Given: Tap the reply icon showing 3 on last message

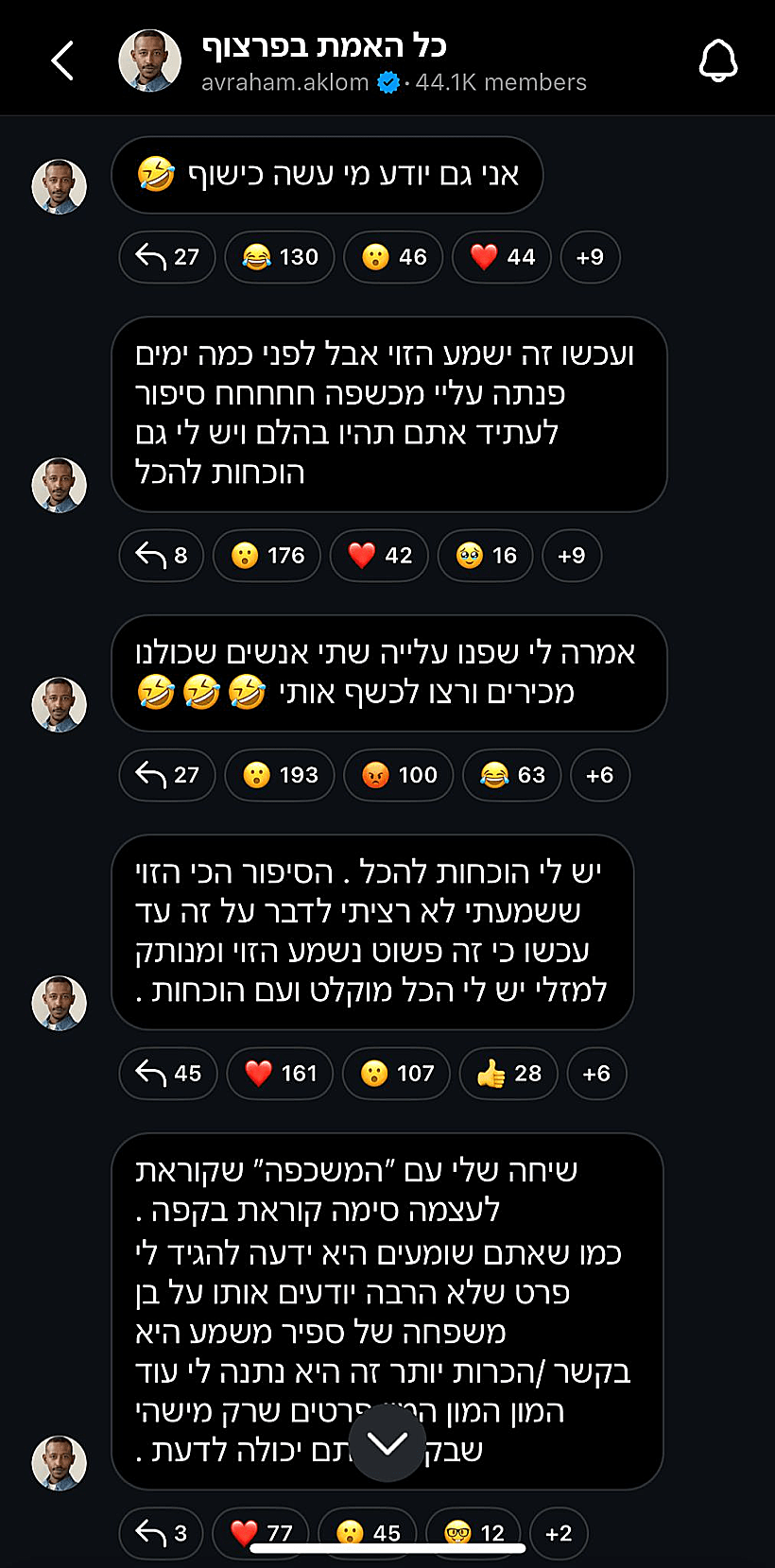Looking at the screenshot, I should coord(161,1533).
